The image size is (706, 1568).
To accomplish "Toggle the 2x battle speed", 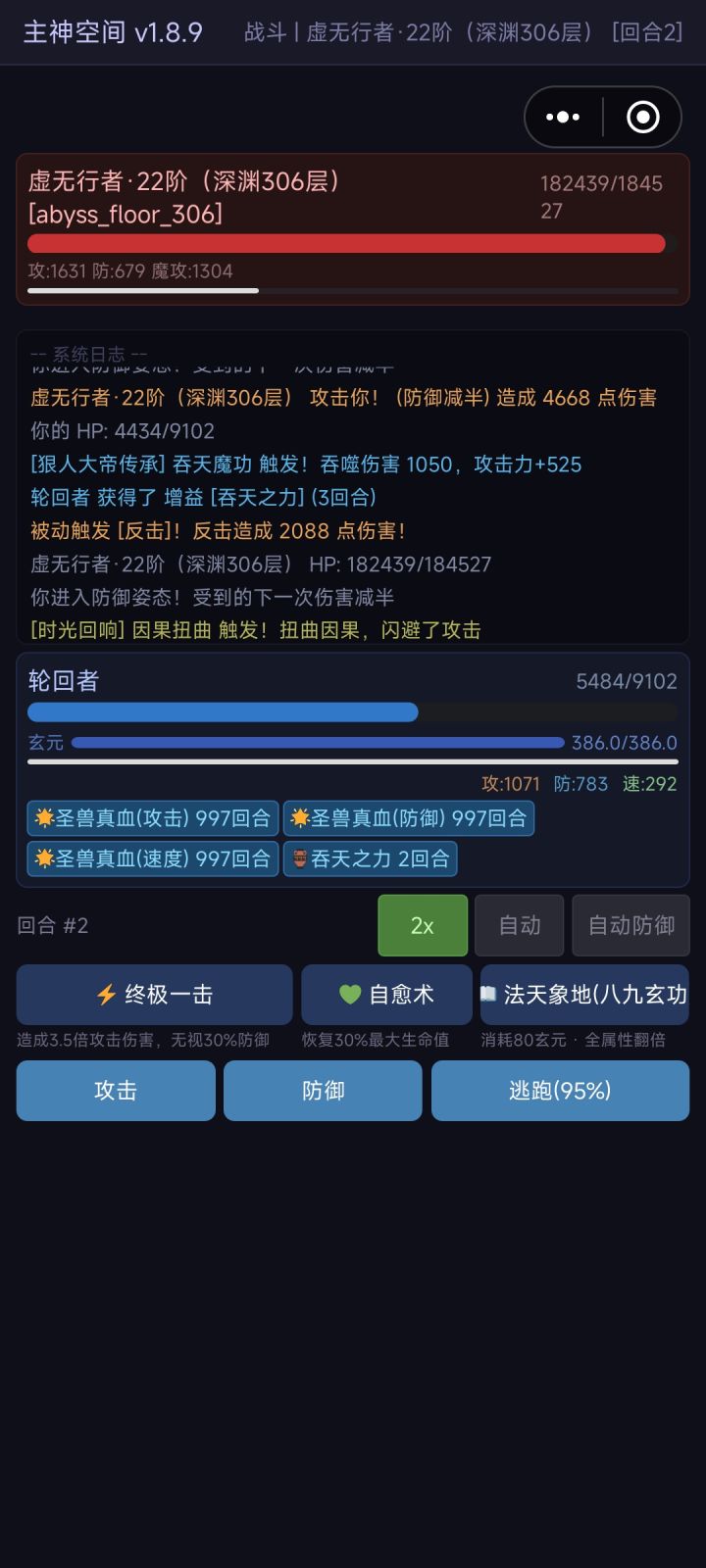I will 423,925.
